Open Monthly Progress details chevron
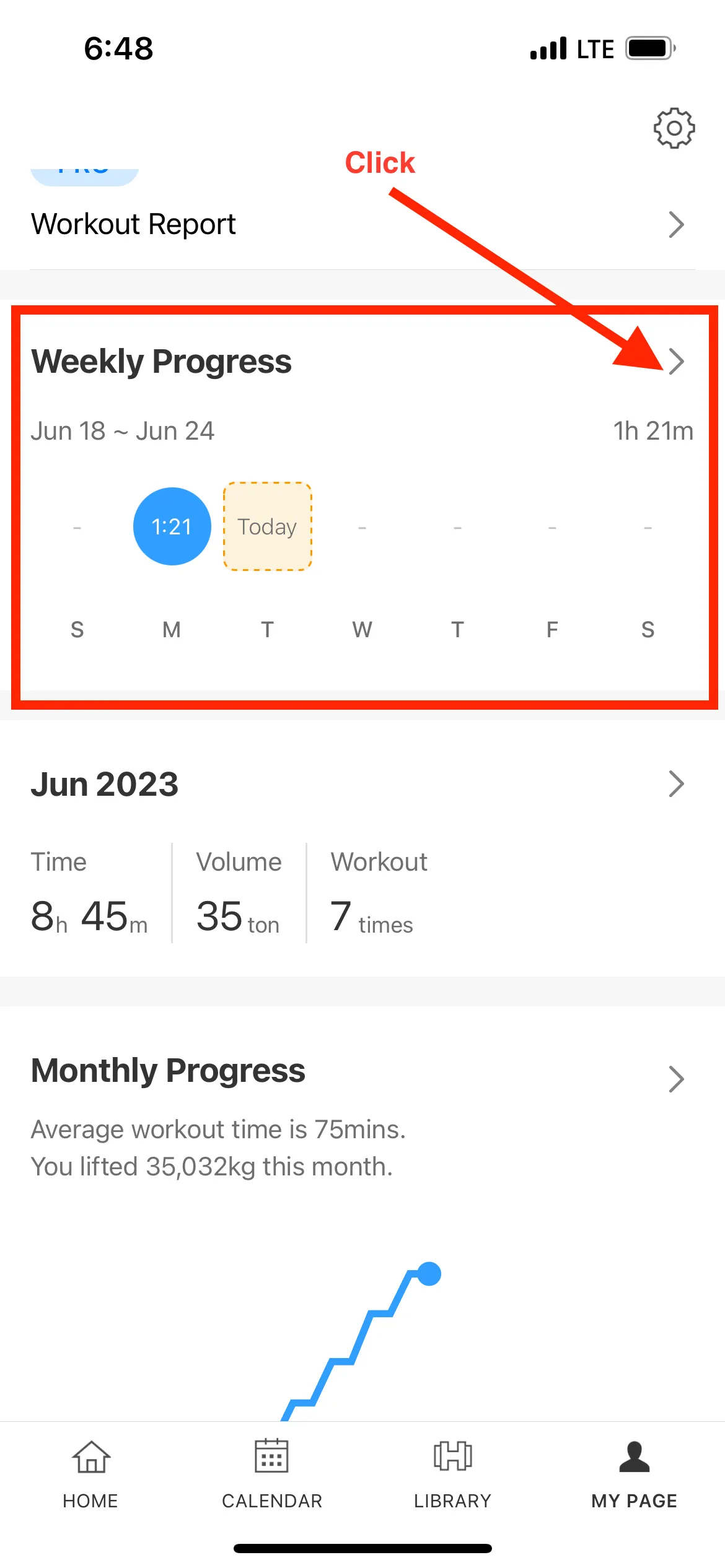The height and width of the screenshot is (1568, 725). pos(676,1079)
